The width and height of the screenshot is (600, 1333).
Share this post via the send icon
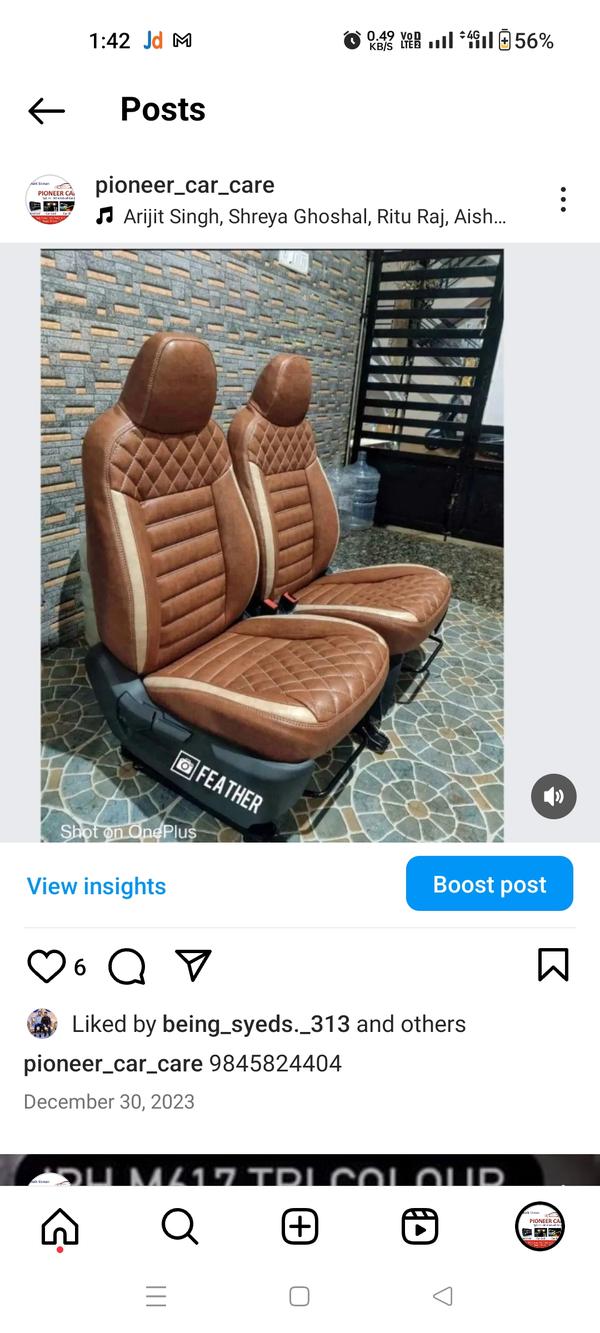(193, 965)
